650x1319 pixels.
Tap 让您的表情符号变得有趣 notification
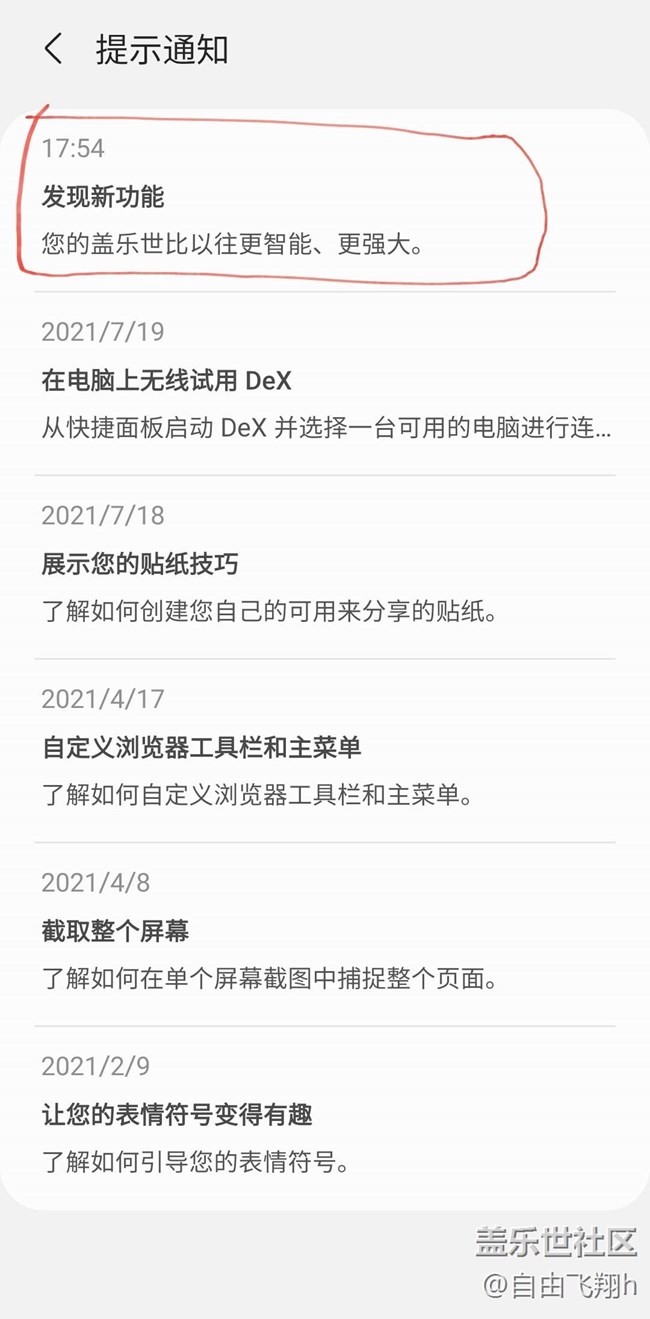pyautogui.click(x=324, y=1115)
